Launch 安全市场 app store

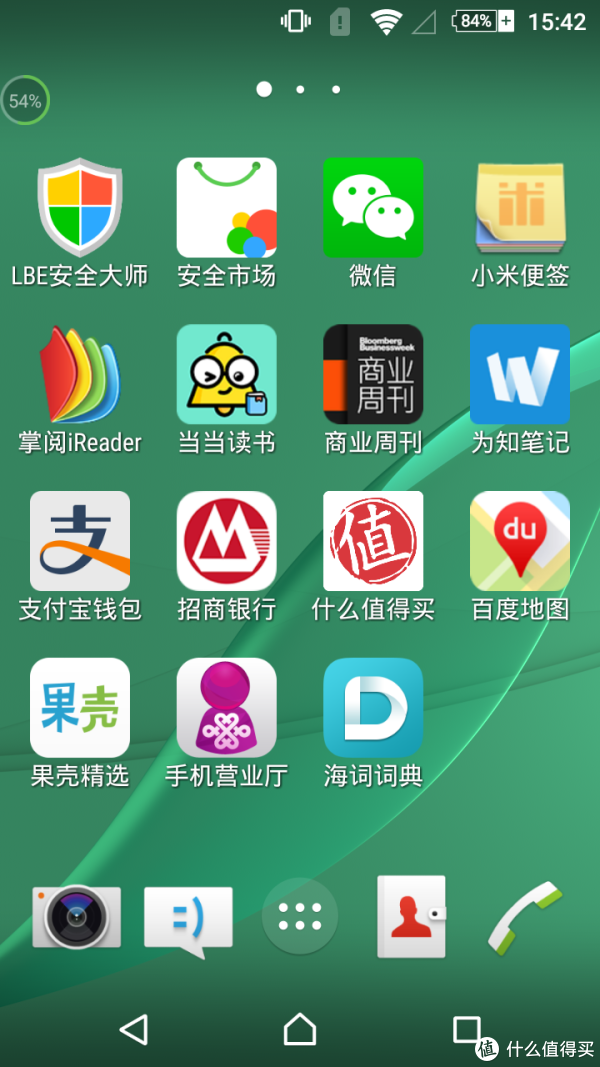click(x=227, y=208)
